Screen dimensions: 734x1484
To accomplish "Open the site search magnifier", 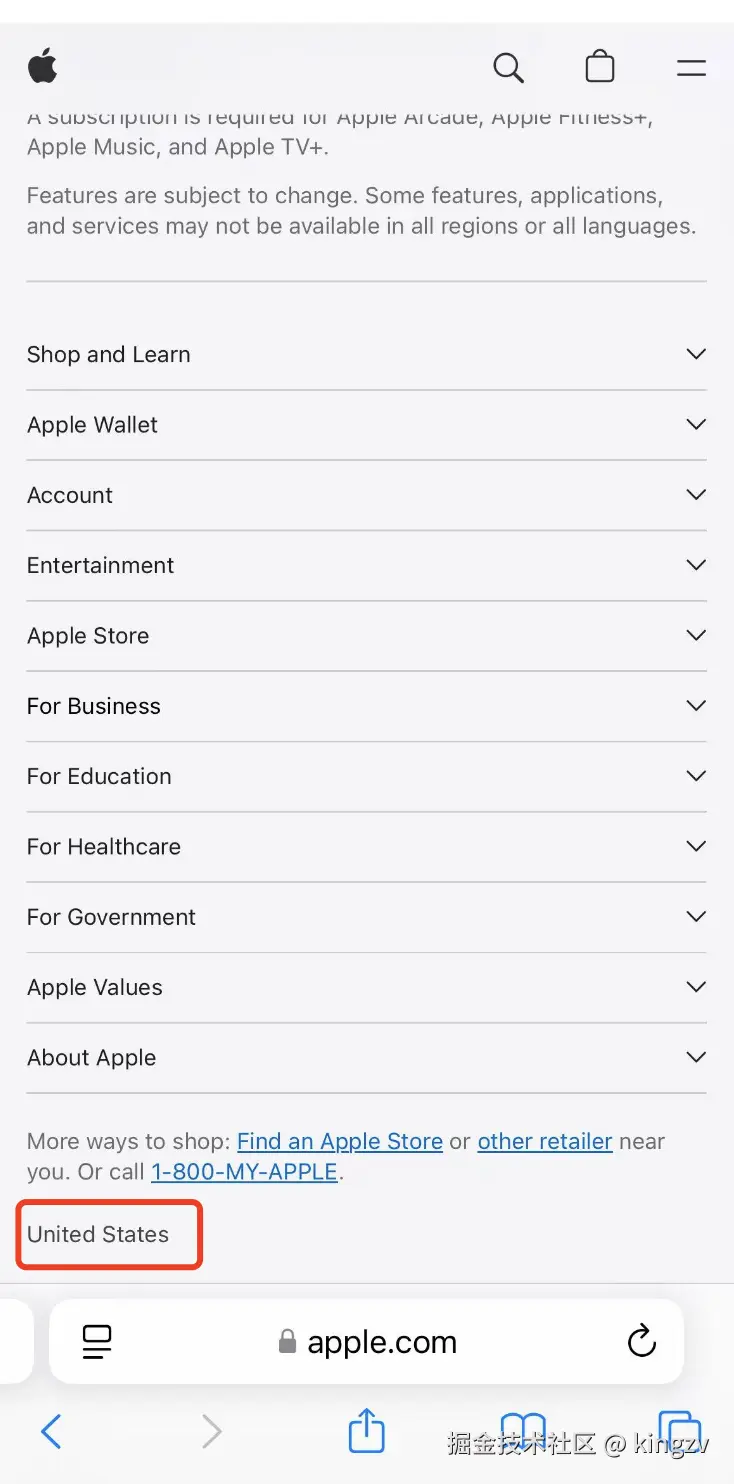I will pyautogui.click(x=508, y=67).
